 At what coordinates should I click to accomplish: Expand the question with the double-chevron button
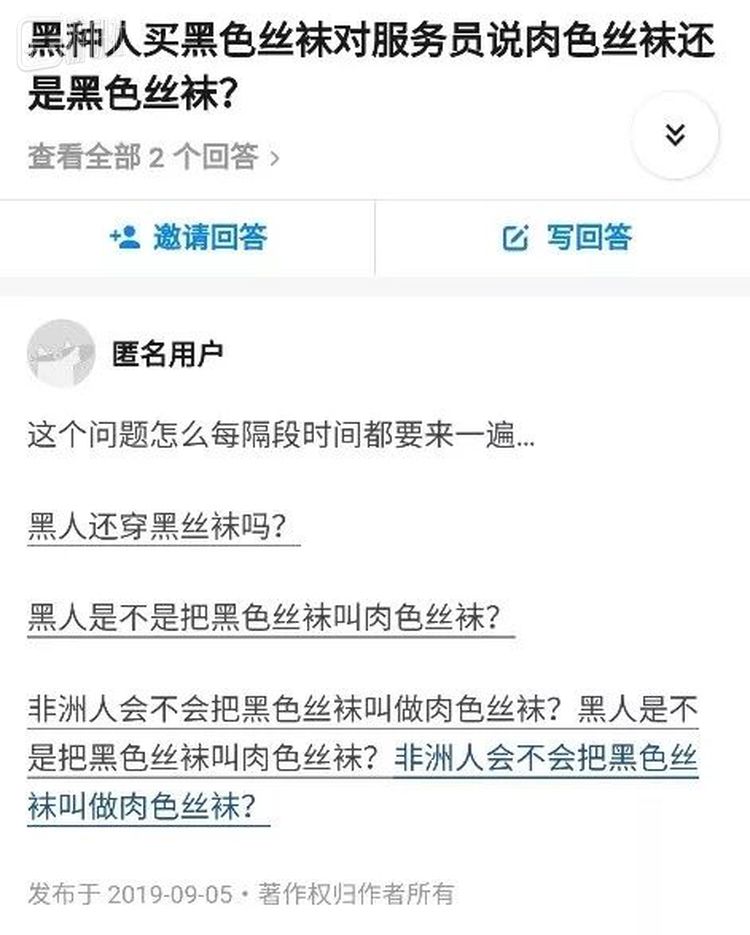(676, 135)
